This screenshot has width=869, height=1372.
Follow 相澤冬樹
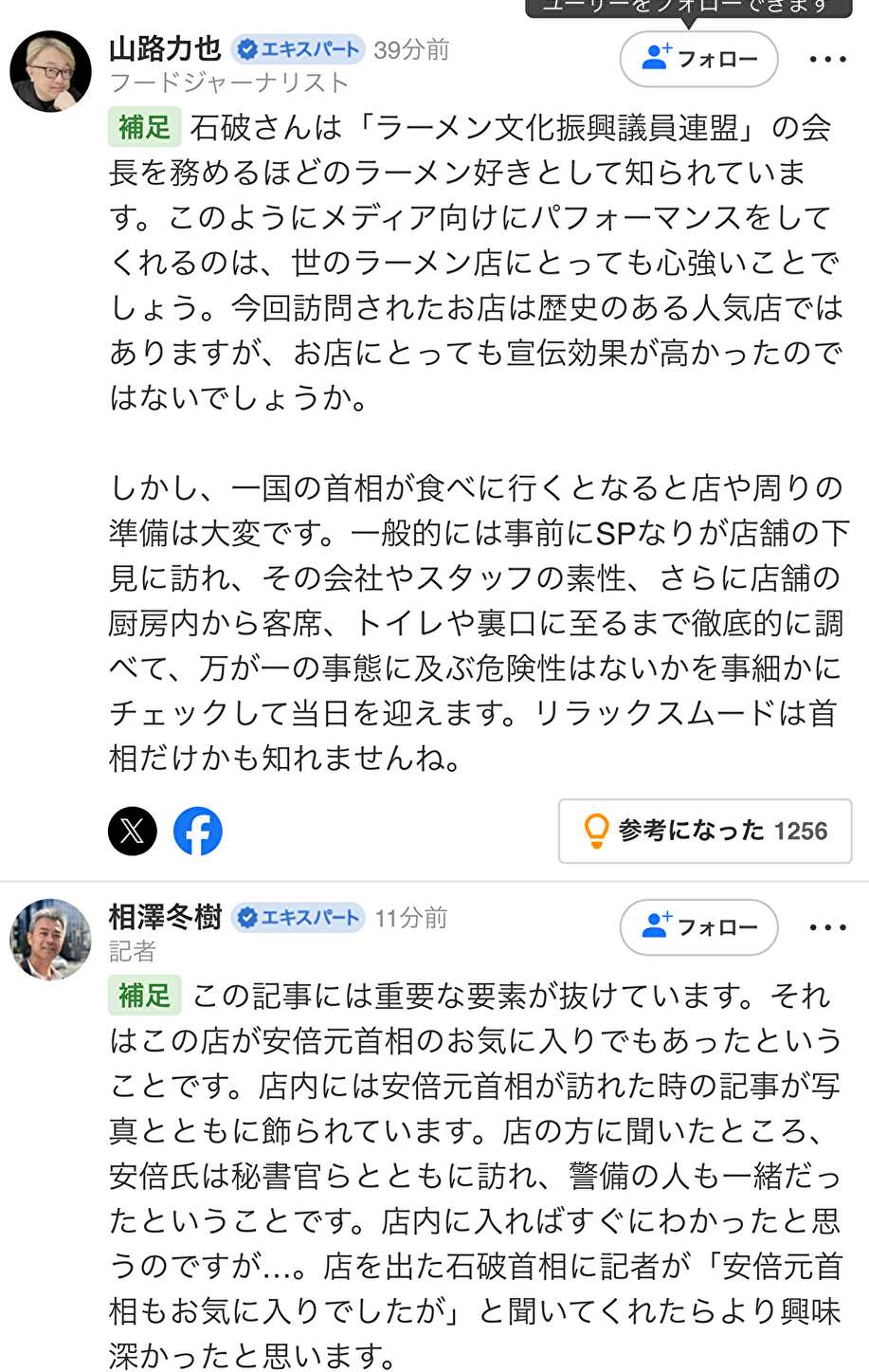[x=698, y=927]
